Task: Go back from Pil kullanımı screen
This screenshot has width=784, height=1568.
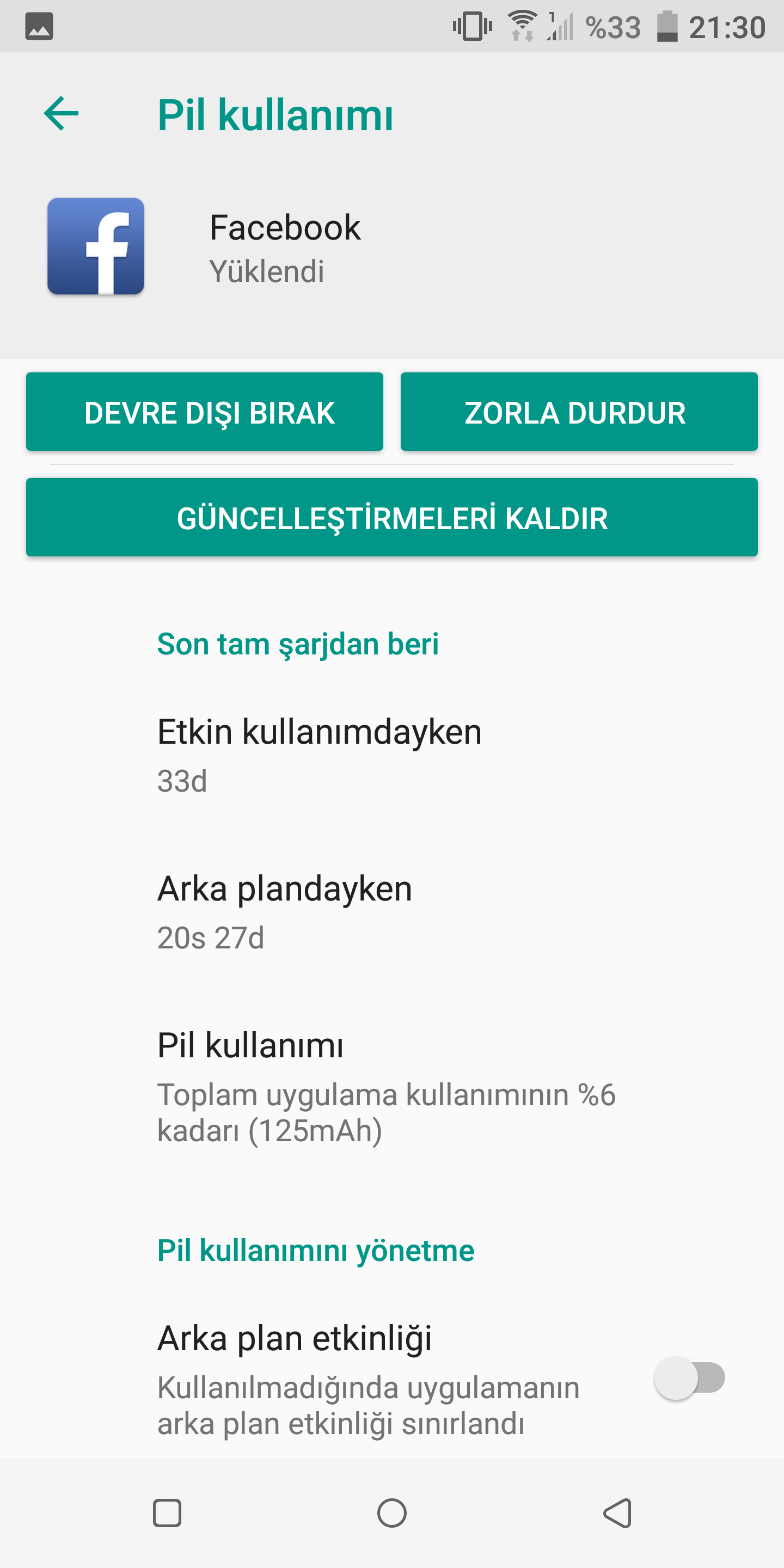Action: click(62, 114)
